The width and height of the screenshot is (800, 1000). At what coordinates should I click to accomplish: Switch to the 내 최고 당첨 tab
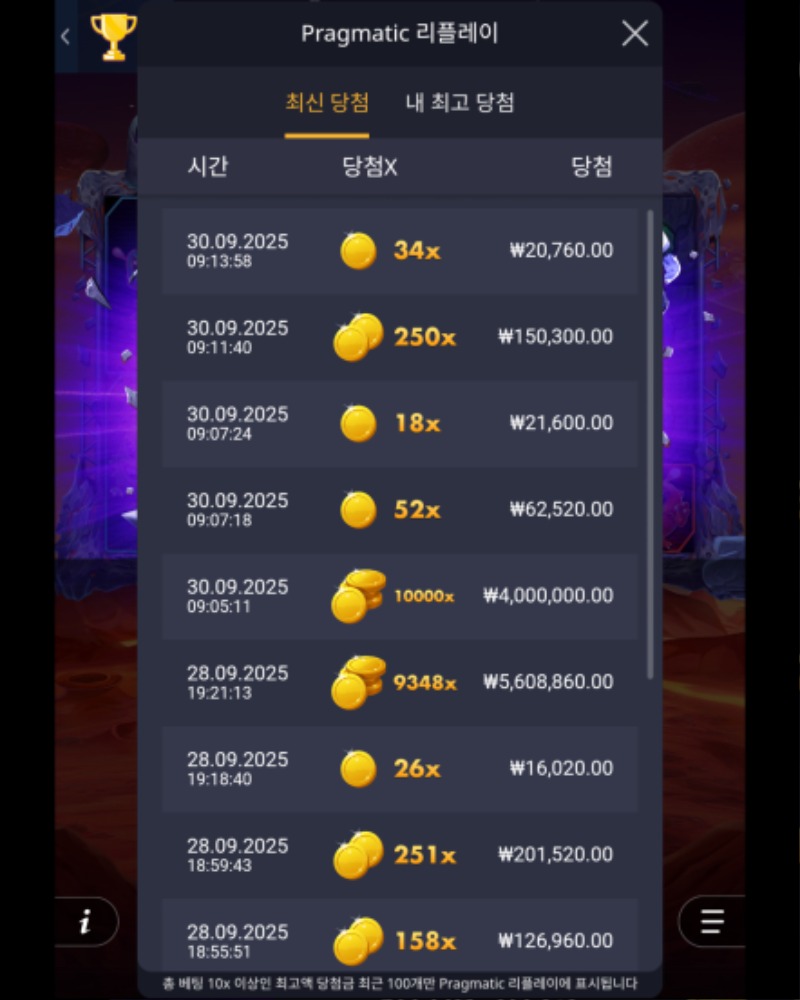(x=460, y=102)
